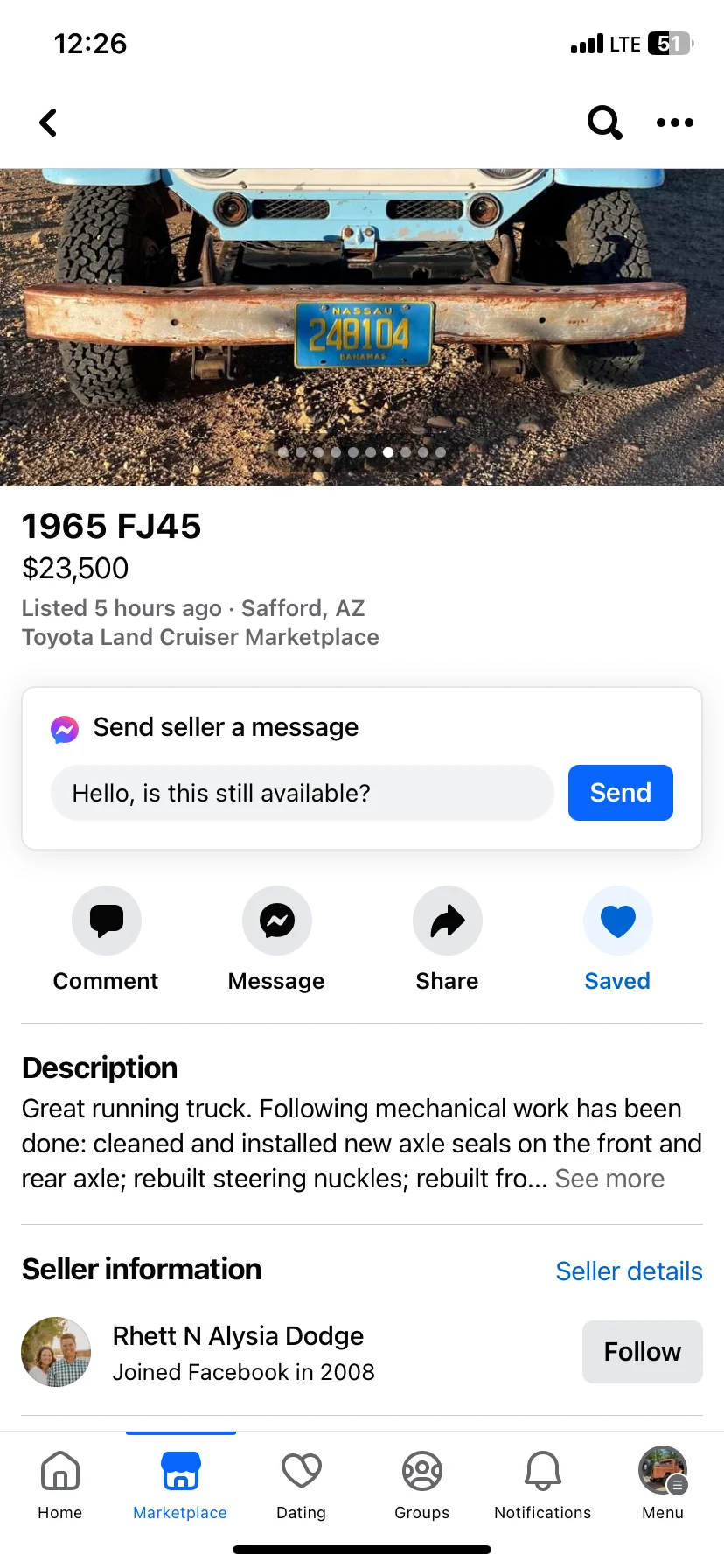The width and height of the screenshot is (724, 1568).
Task: Open the 1965 FJ45 listing photo
Action: 362,325
